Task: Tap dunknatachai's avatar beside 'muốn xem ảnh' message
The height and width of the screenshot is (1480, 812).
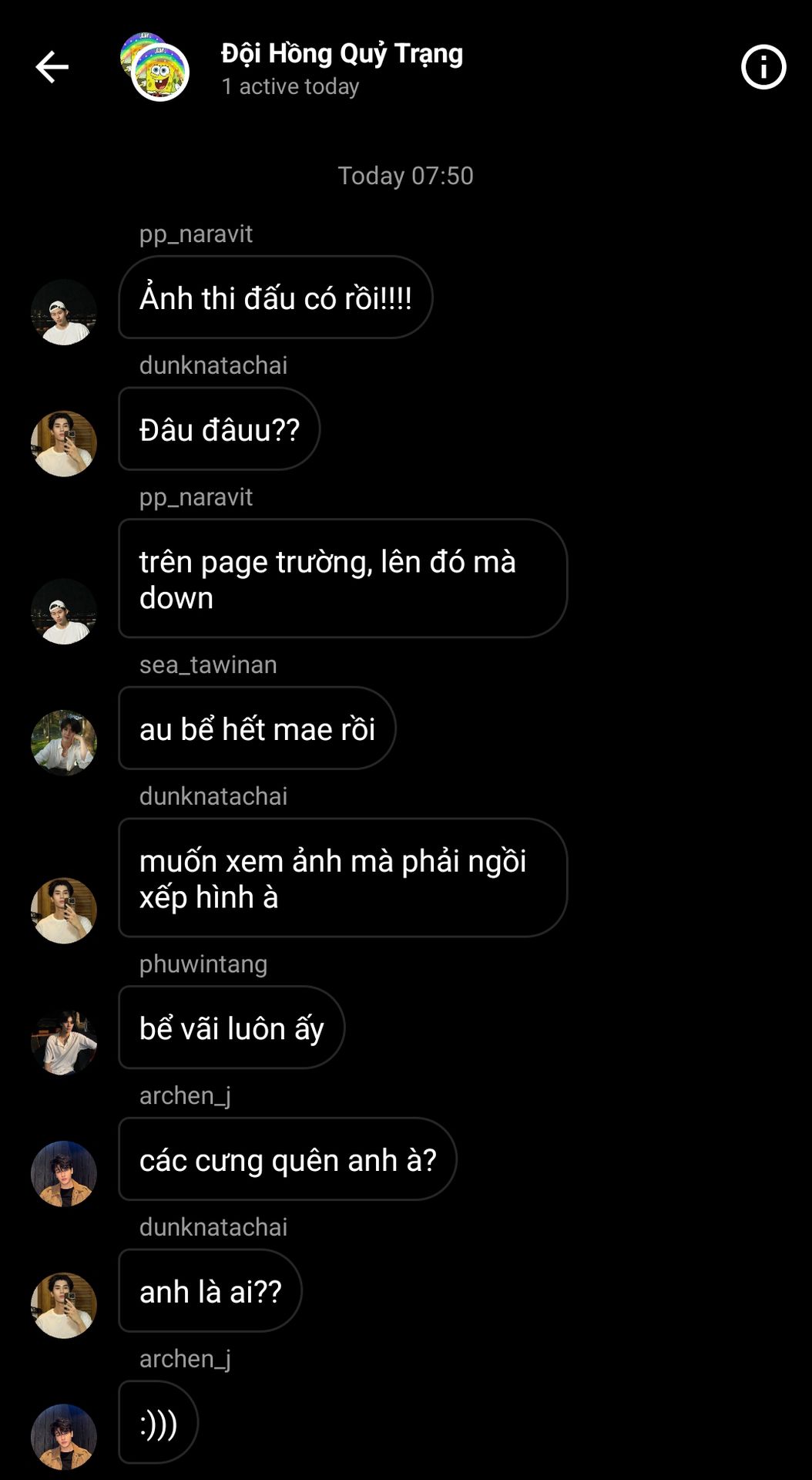Action: (64, 910)
